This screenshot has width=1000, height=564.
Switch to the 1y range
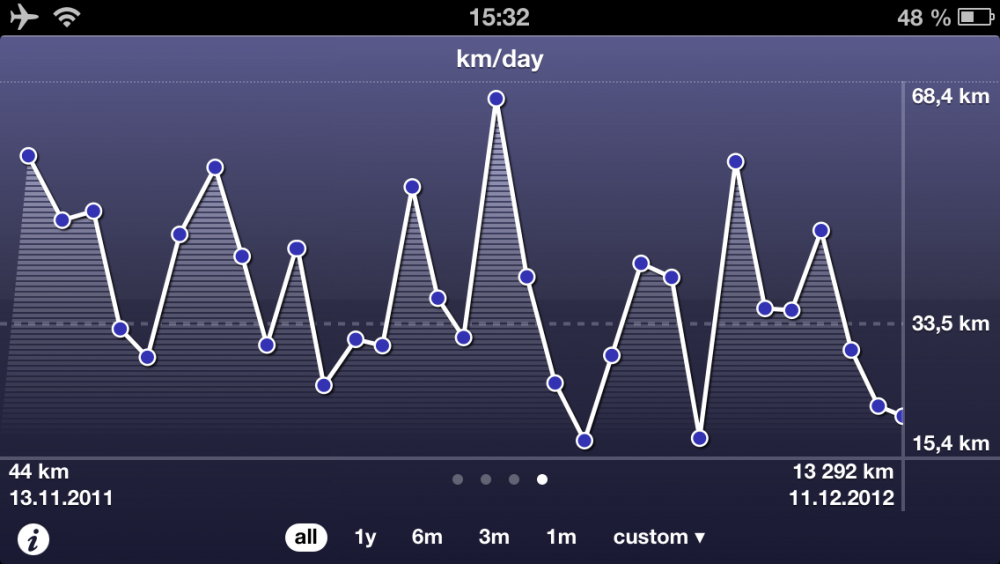point(365,537)
